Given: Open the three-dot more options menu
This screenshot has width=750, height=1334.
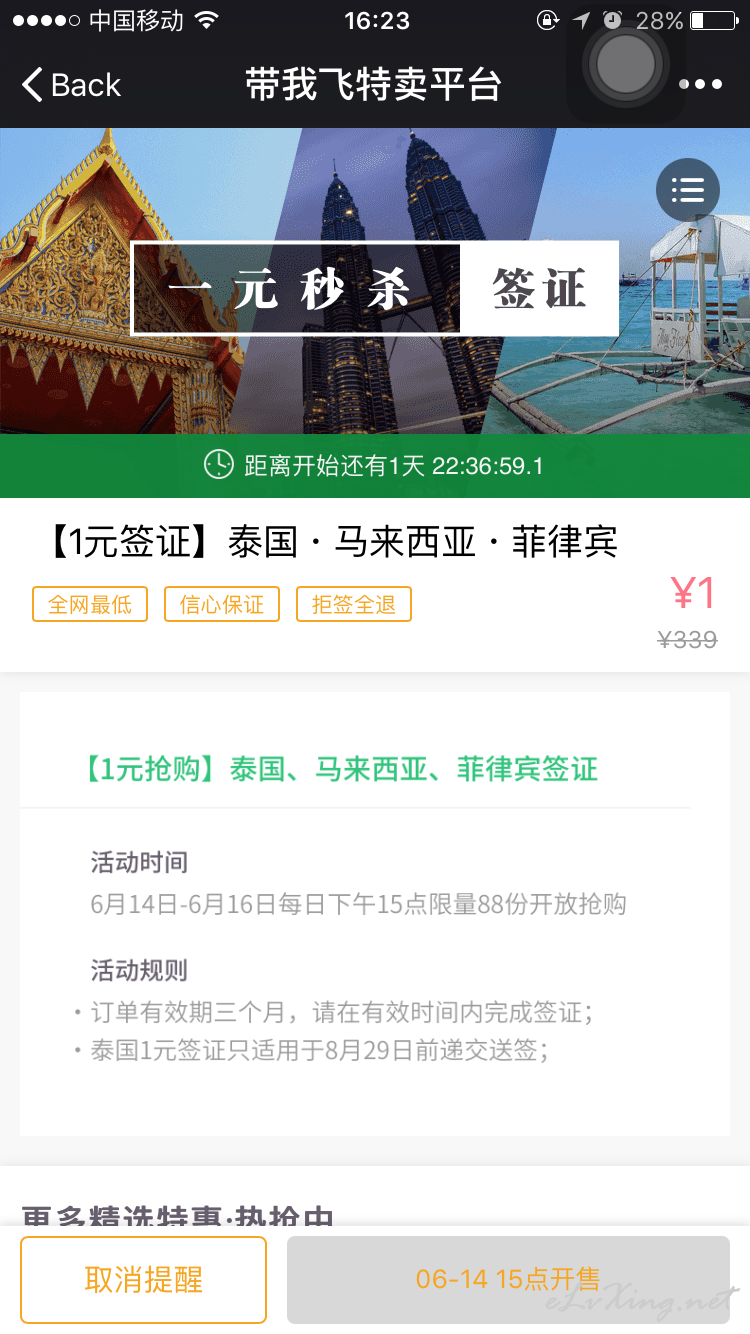Looking at the screenshot, I should point(700,85).
